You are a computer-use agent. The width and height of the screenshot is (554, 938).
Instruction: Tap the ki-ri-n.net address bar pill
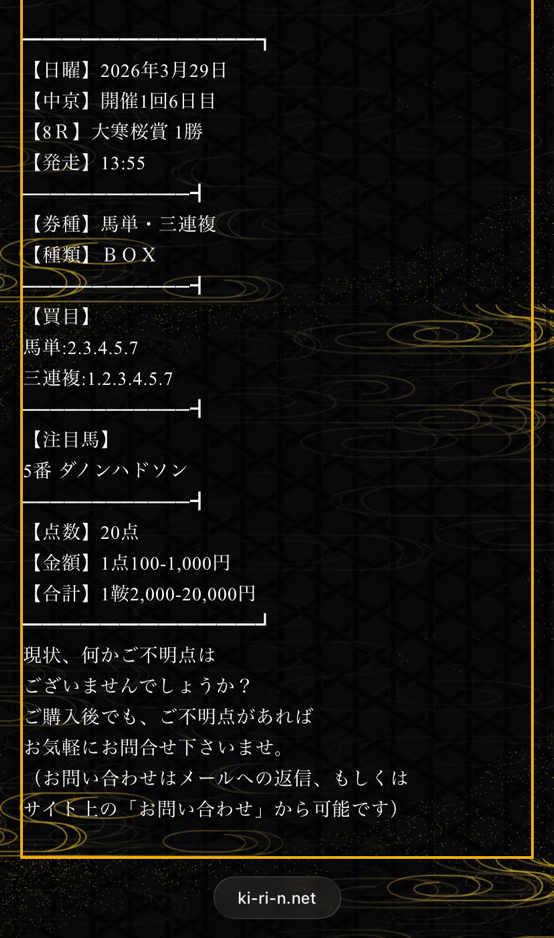coord(277,898)
